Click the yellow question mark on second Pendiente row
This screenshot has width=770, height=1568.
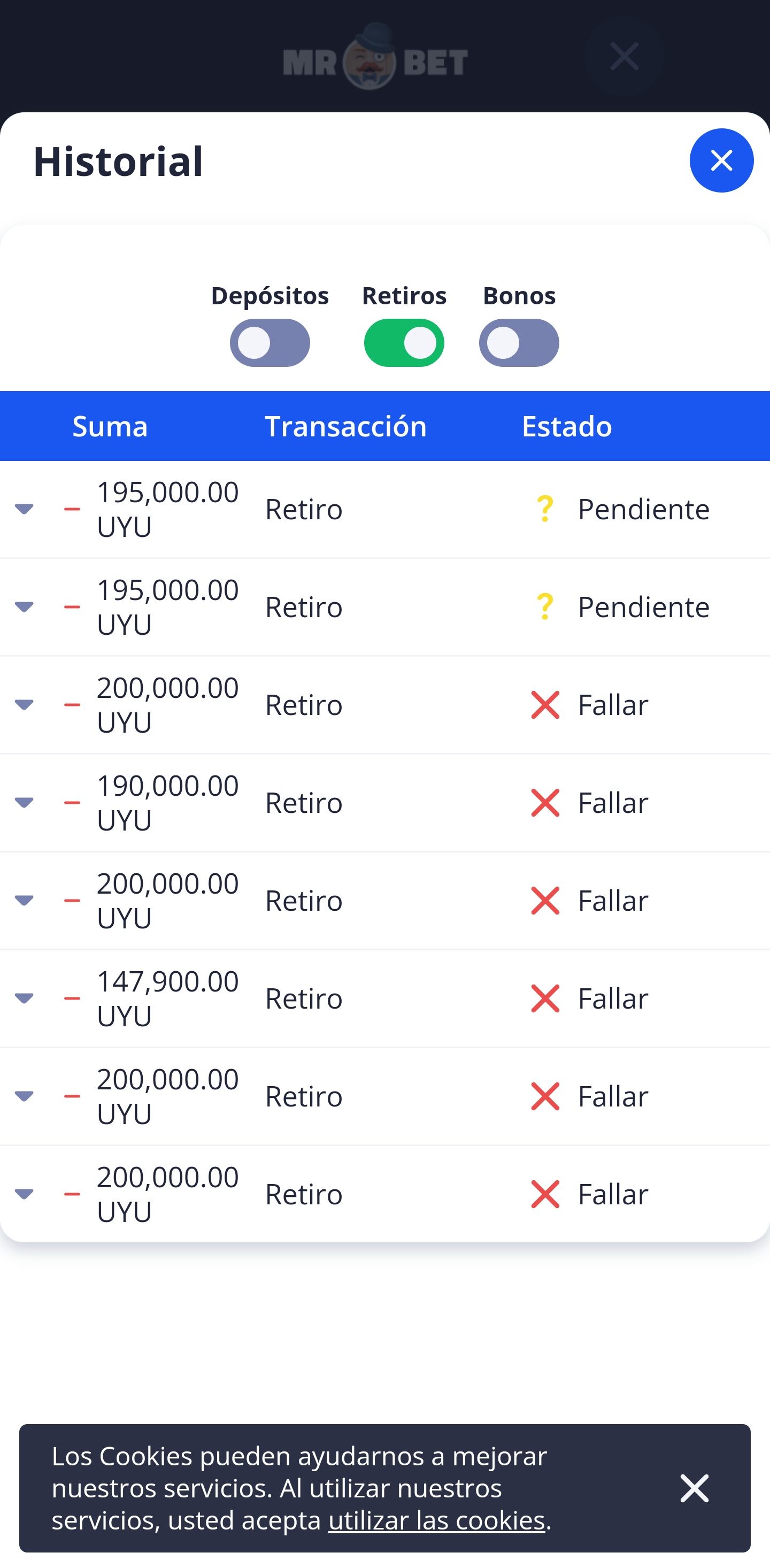tap(546, 607)
